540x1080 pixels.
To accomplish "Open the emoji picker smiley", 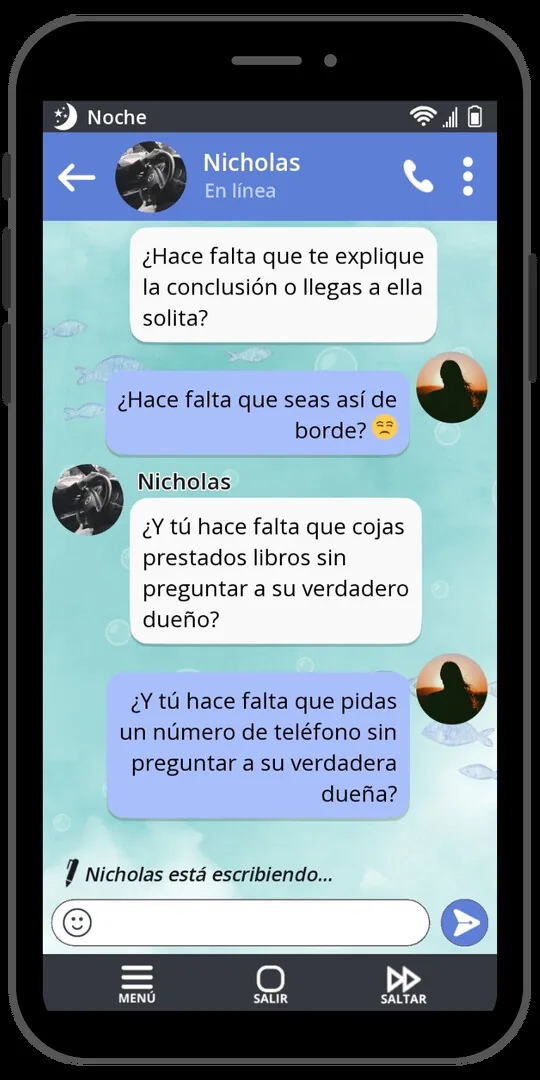I will [x=77, y=922].
